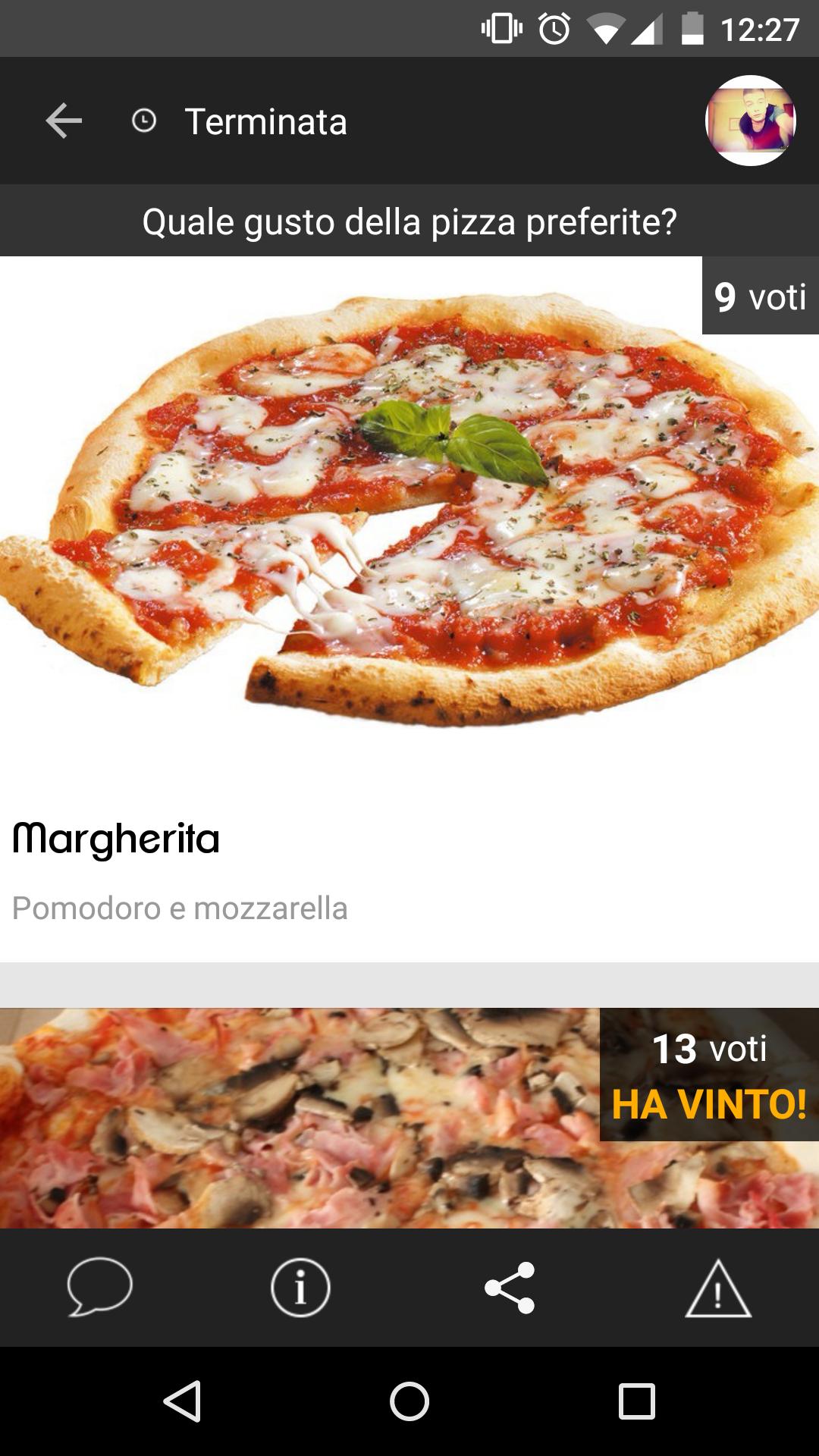Open the recent apps view
819x1456 pixels.
tap(636, 1401)
